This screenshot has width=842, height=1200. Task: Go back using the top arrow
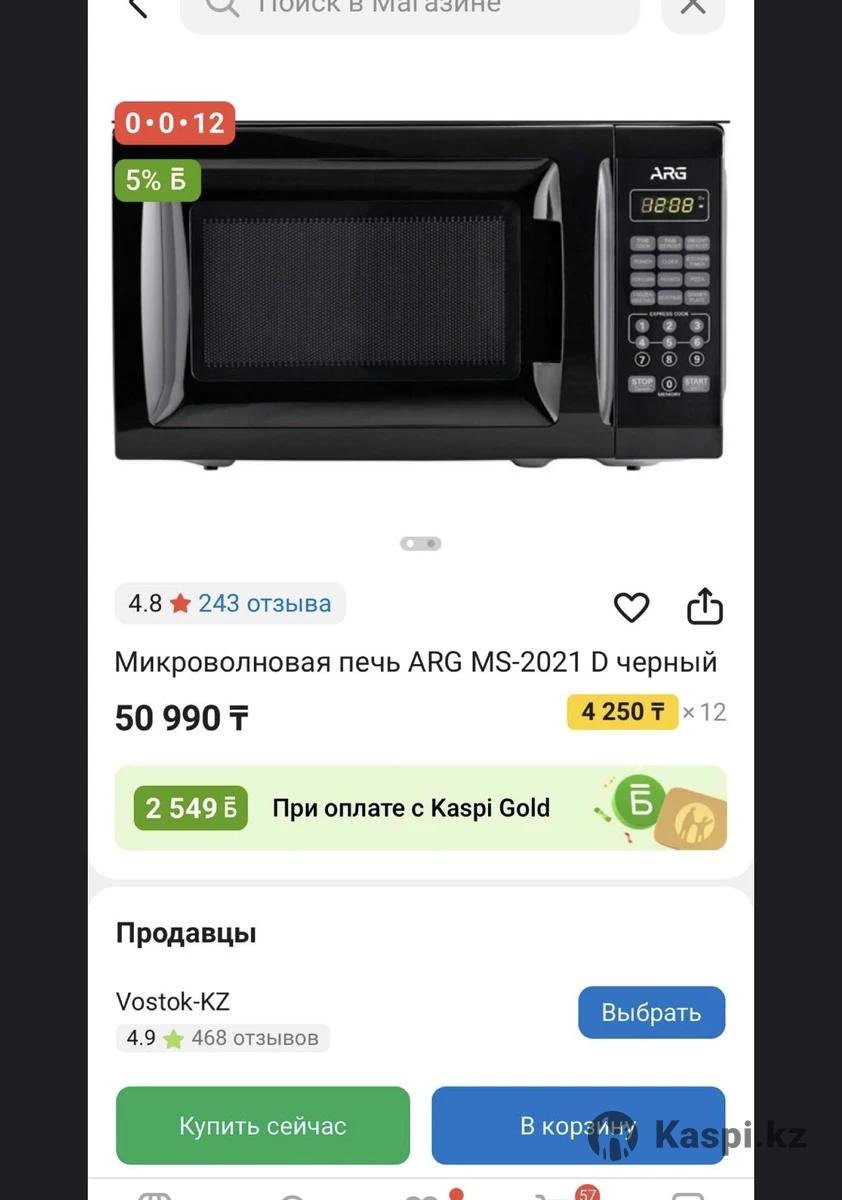[x=138, y=8]
